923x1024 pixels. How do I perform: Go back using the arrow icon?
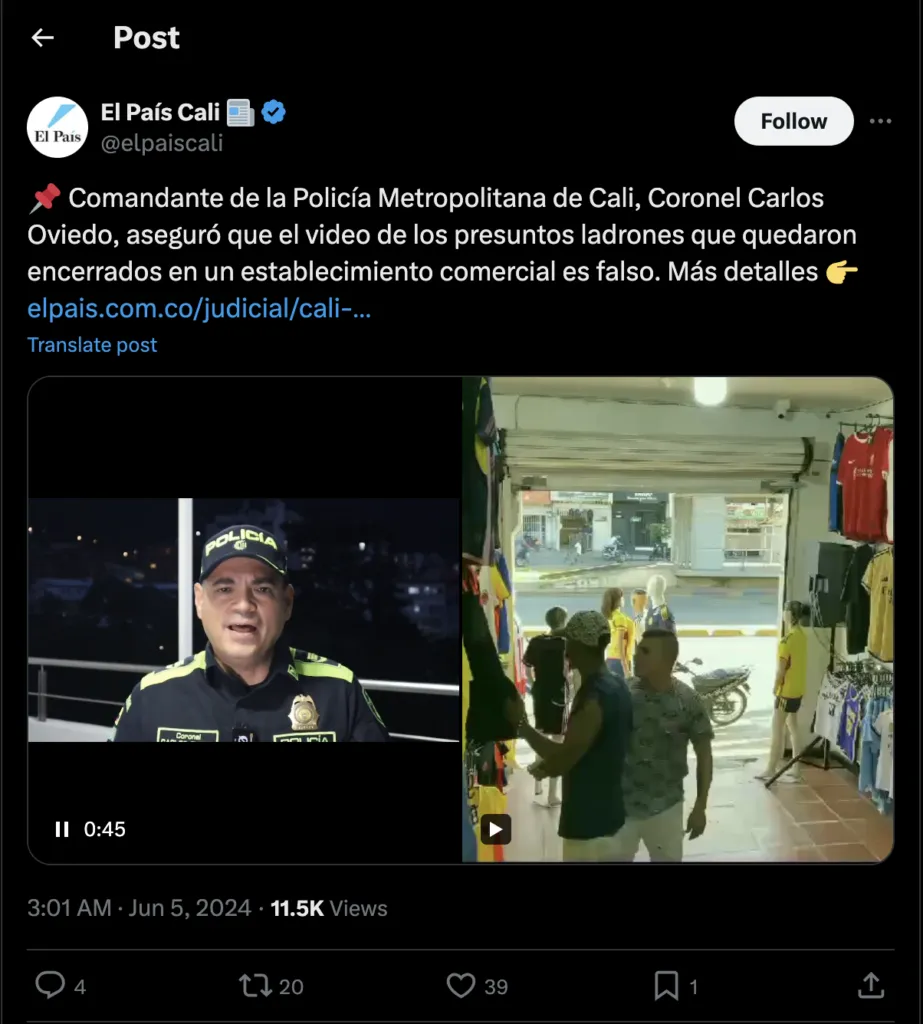pyautogui.click(x=42, y=38)
